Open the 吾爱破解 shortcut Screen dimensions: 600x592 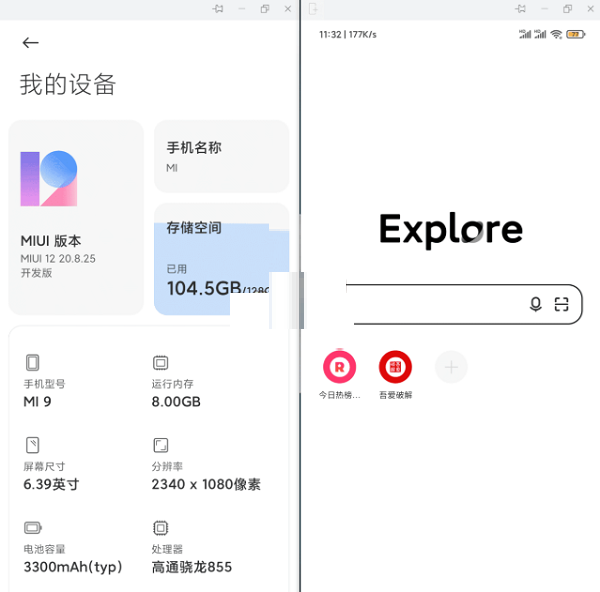pyautogui.click(x=395, y=368)
